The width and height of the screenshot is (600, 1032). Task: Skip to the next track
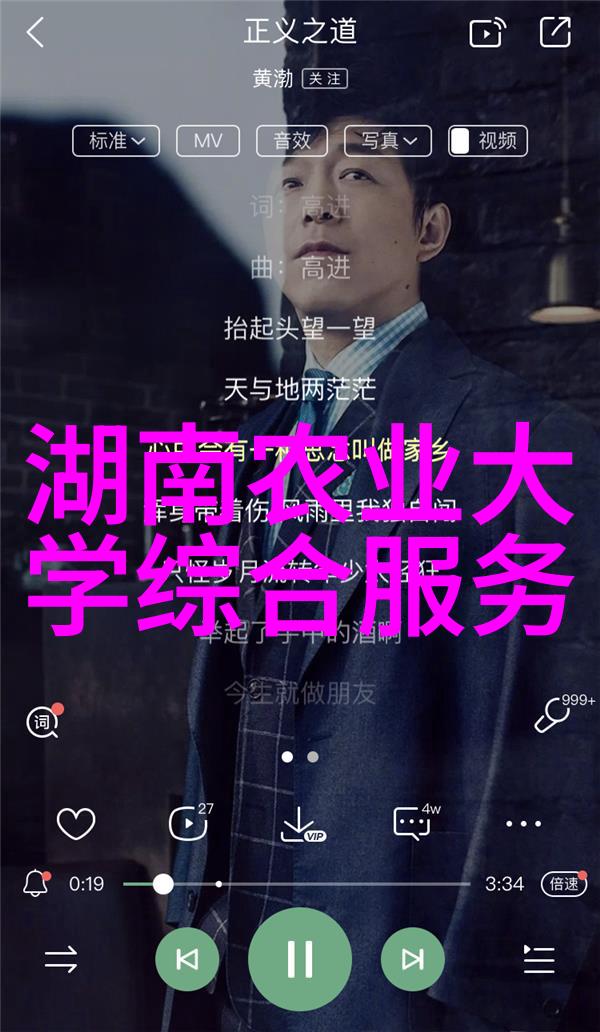point(412,960)
